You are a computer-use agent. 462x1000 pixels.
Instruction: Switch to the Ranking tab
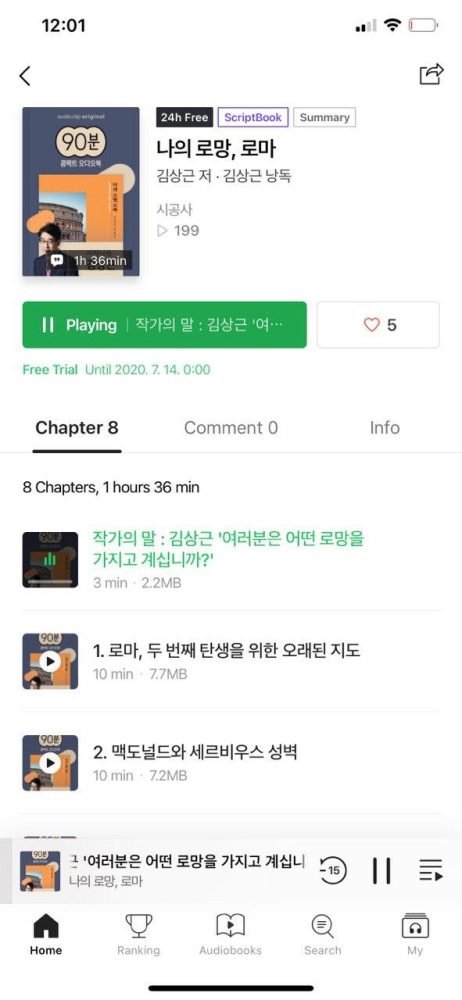click(x=138, y=934)
